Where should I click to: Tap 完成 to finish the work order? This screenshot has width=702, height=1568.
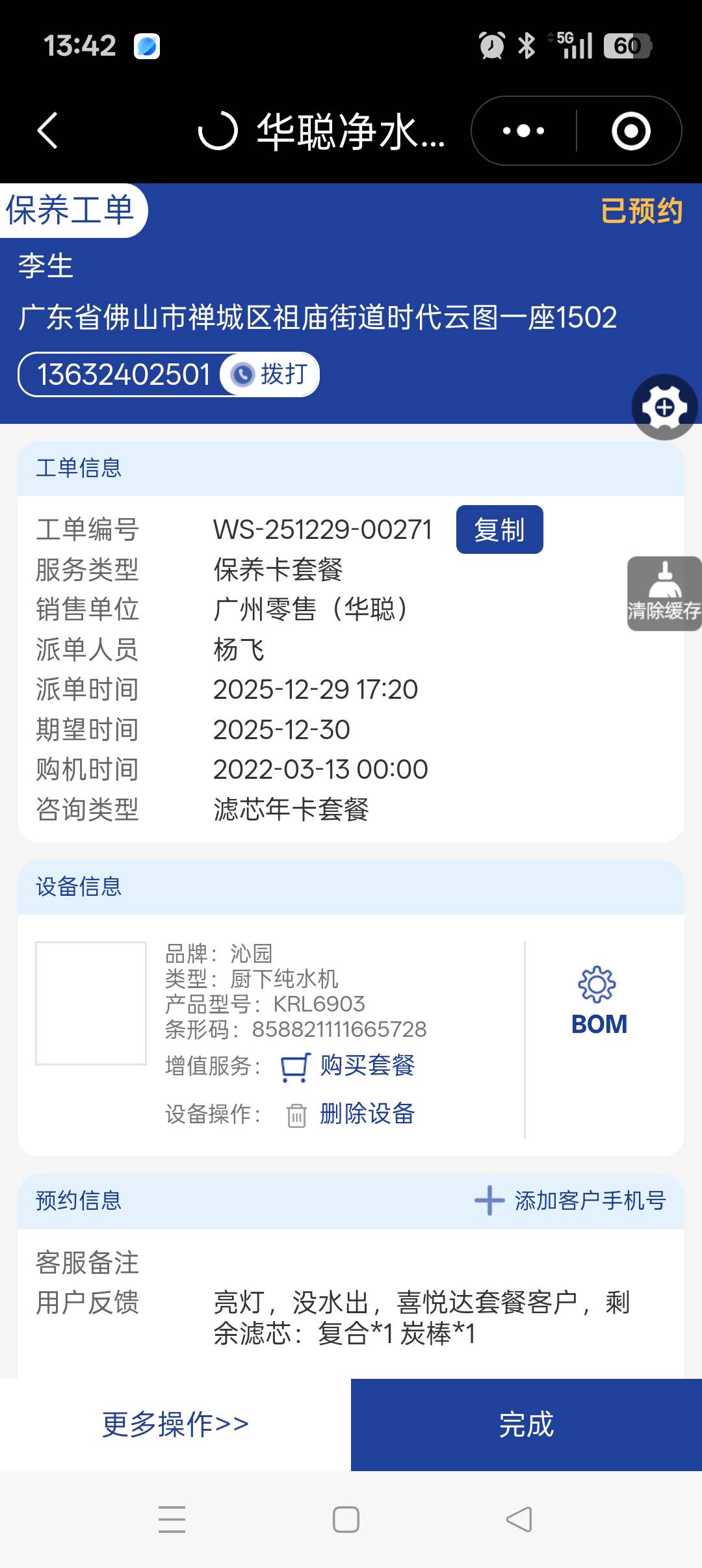tap(526, 1424)
